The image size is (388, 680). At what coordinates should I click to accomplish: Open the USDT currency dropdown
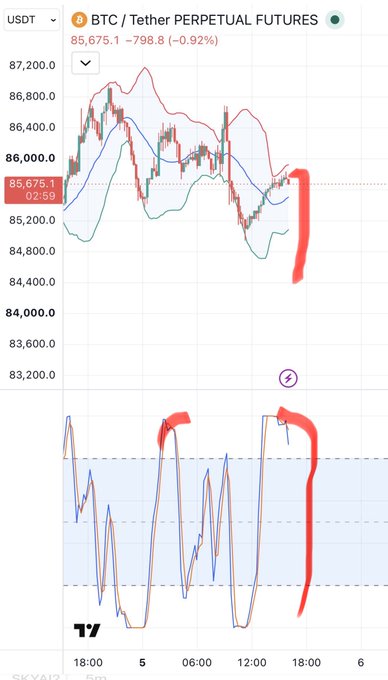tap(32, 20)
